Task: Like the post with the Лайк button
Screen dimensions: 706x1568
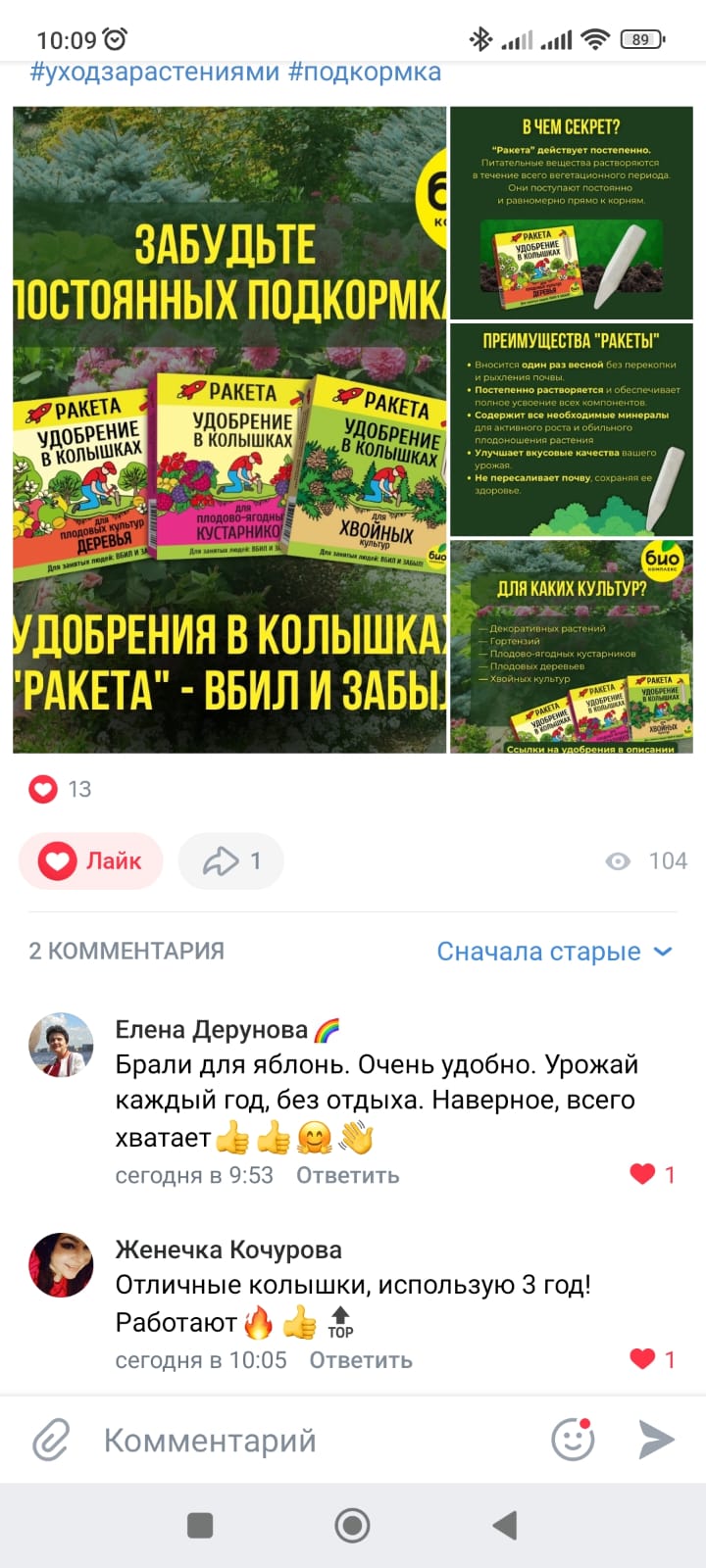Action: click(91, 860)
